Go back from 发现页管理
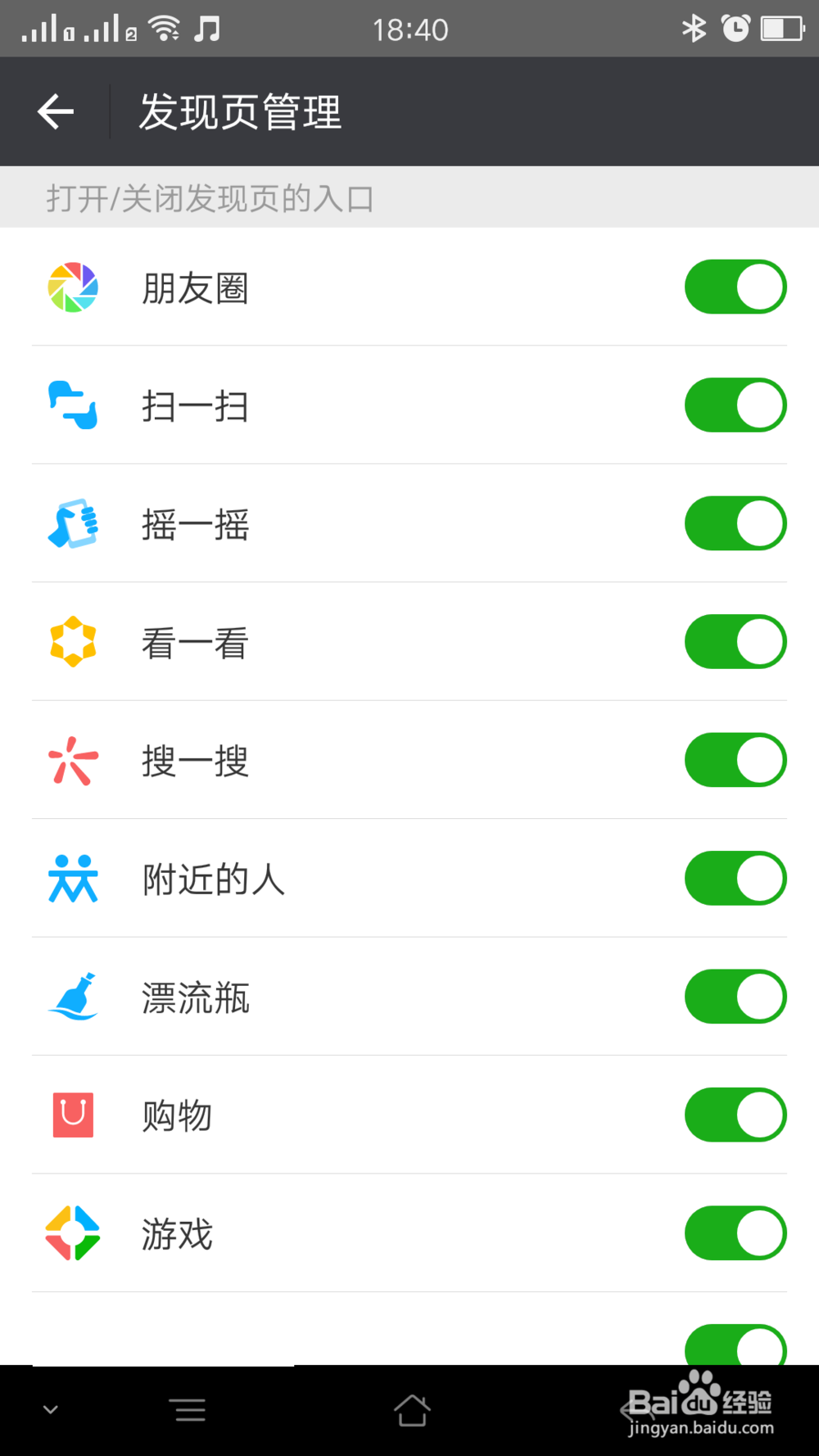This screenshot has height=1456, width=819. tap(56, 111)
